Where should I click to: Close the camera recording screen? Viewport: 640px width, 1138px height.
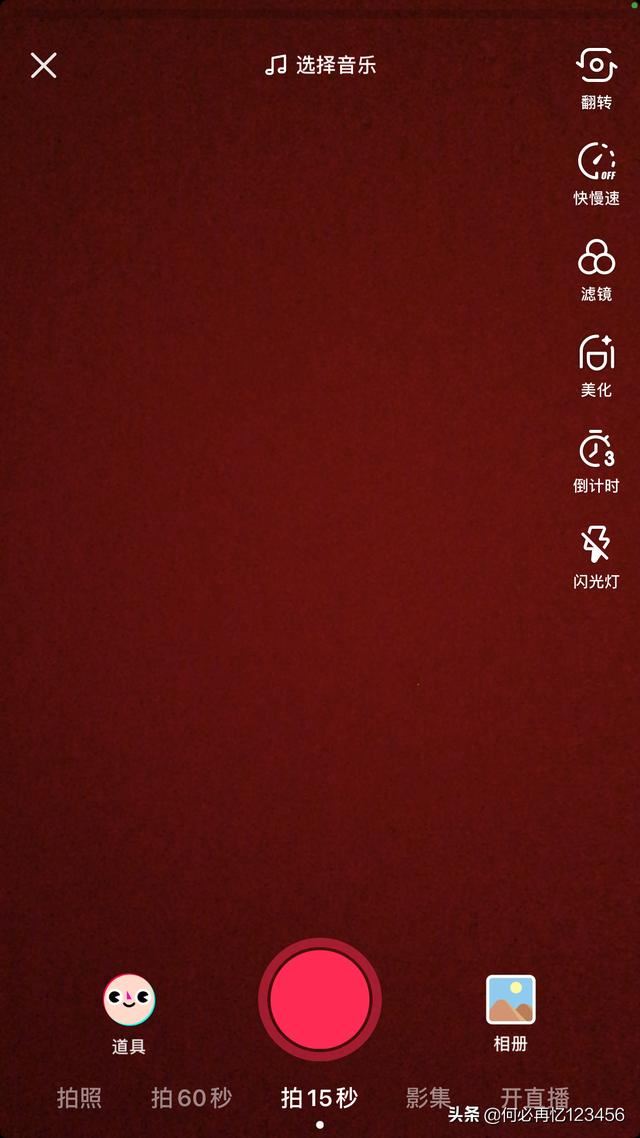tap(43, 66)
